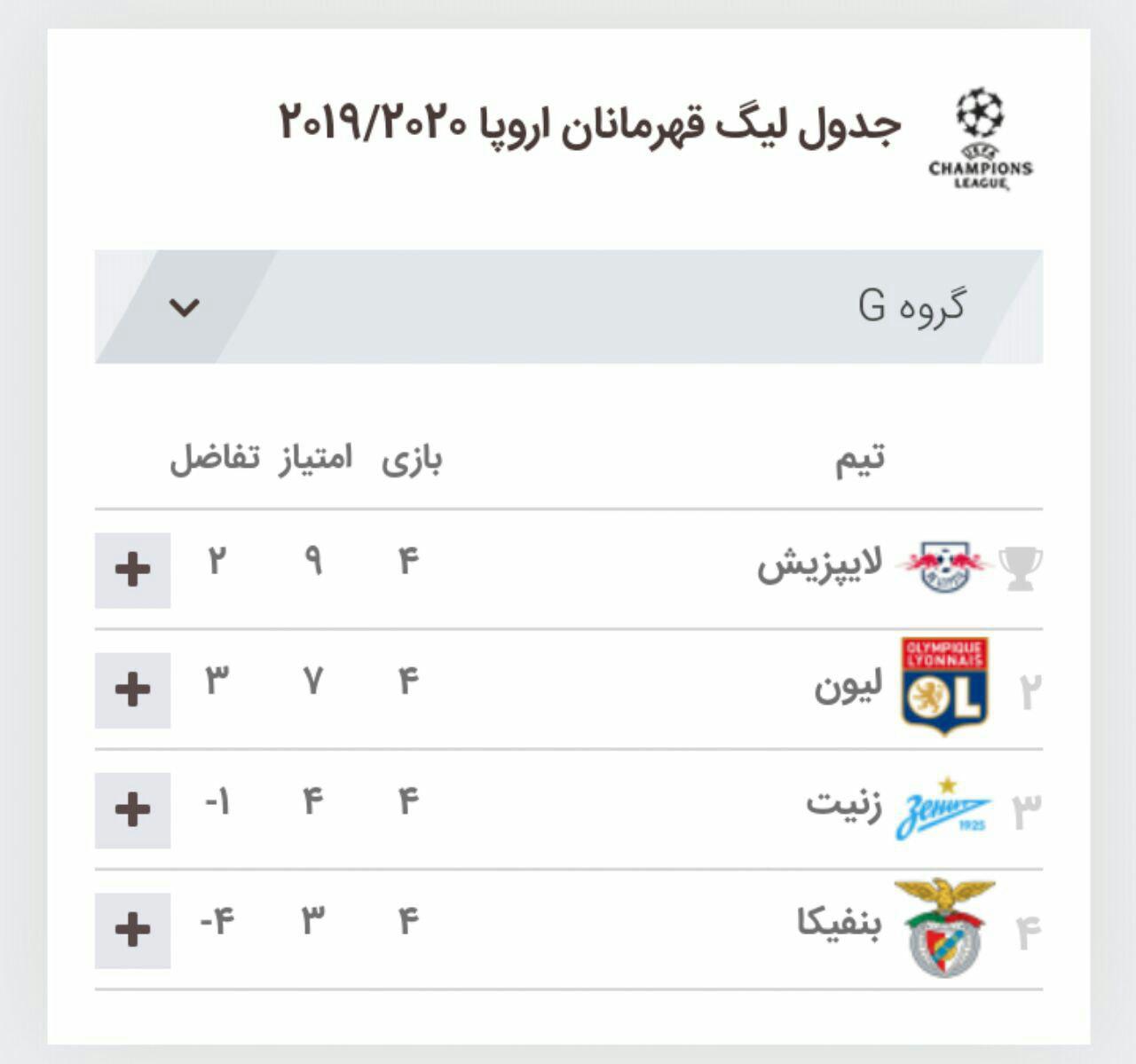Screen dimensions: 1136x1064
Task: Expand the plus button for Benfica row
Action: coord(132,929)
